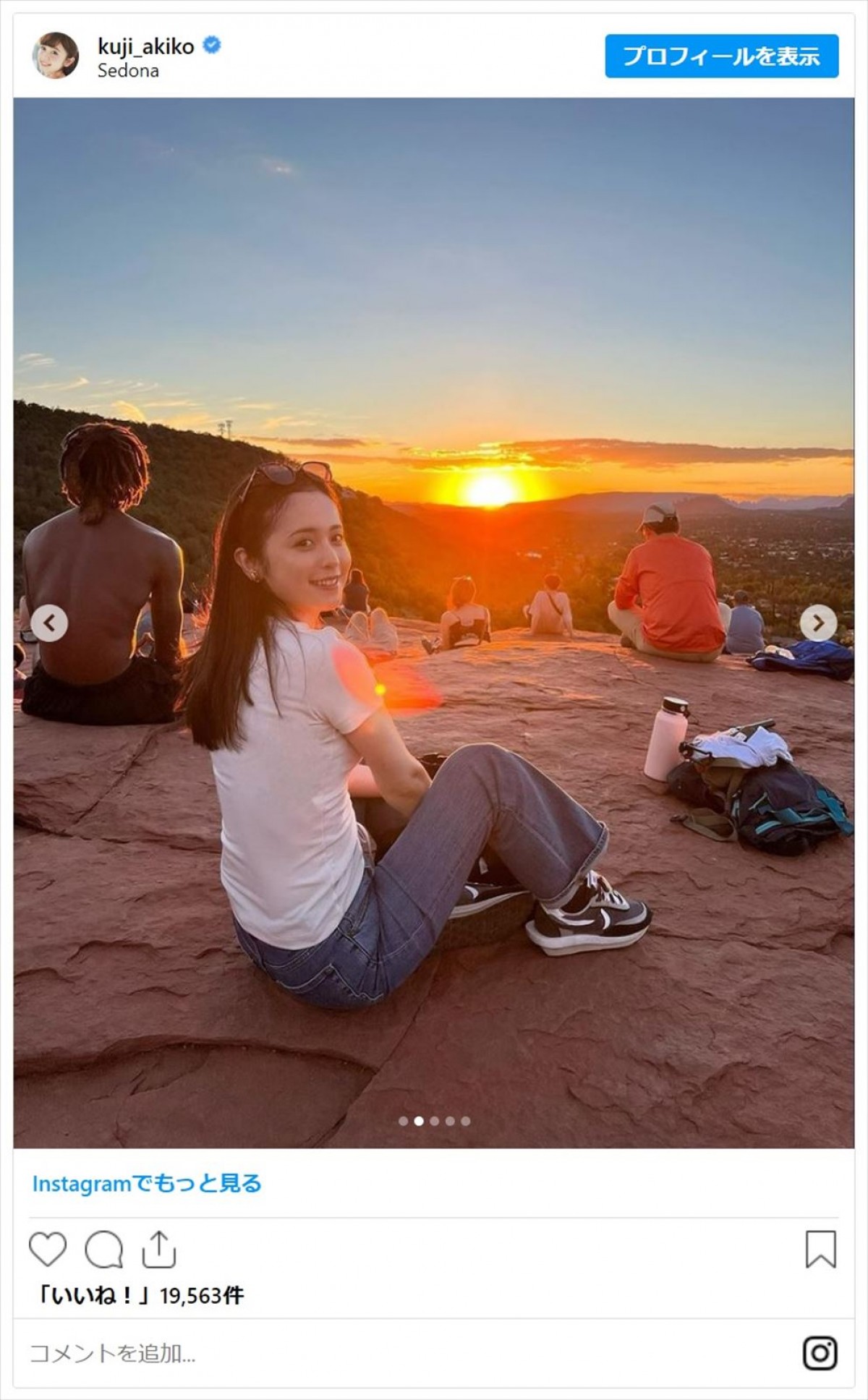868x1400 pixels.
Task: Tap the プロフィールを表示 button
Action: [721, 56]
